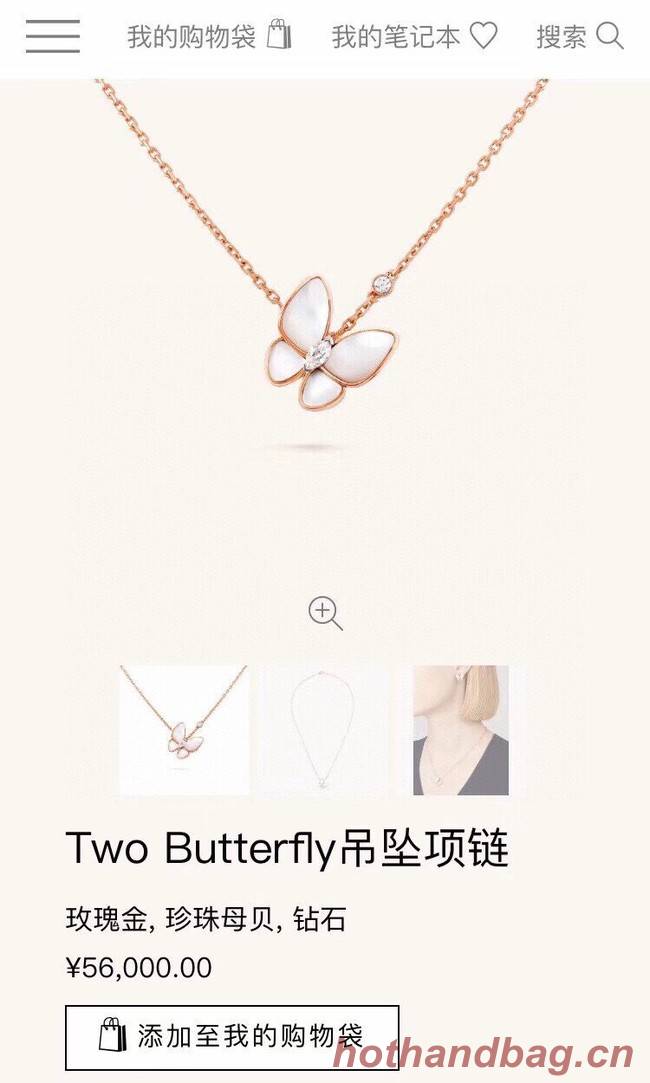
Task: Open the hamburger menu
Action: click(52, 37)
